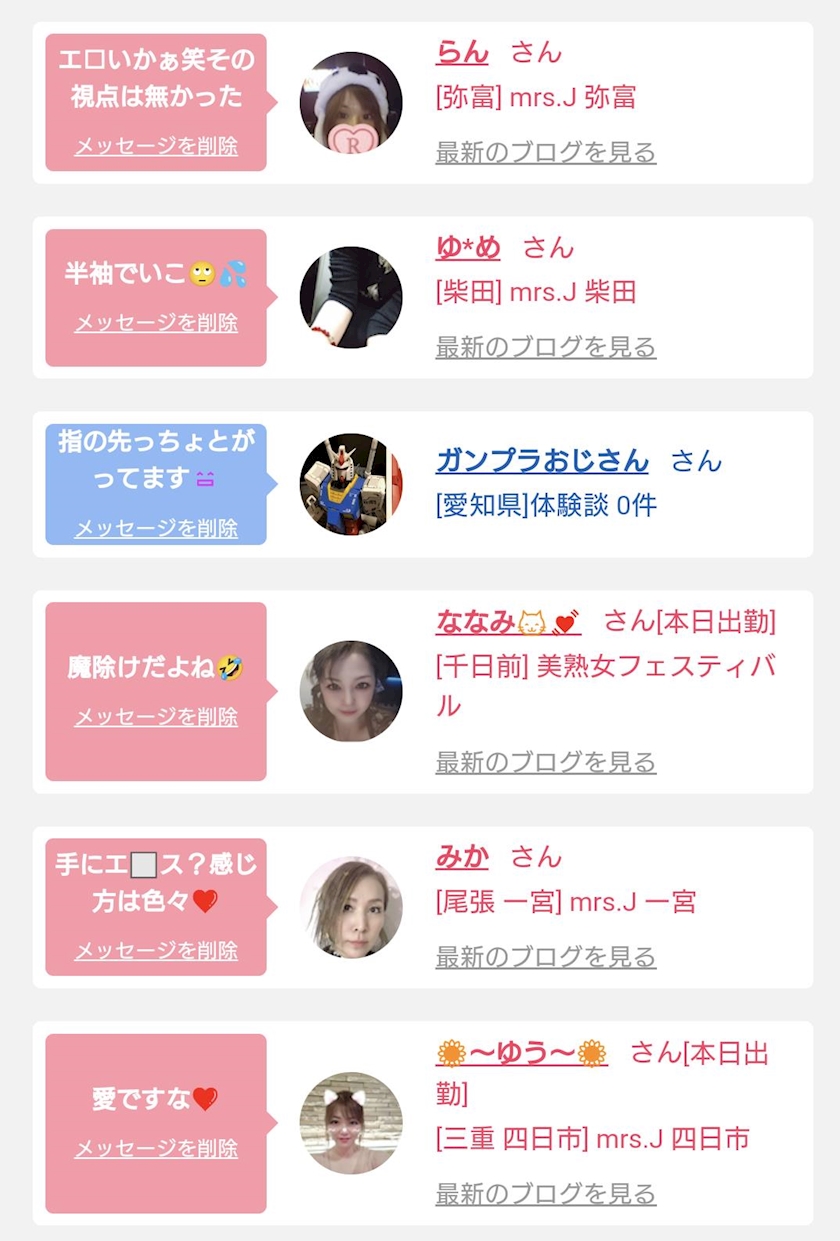This screenshot has height=1241, width=840.
Task: View 〜ゆう〜's latest blog
Action: click(546, 1194)
